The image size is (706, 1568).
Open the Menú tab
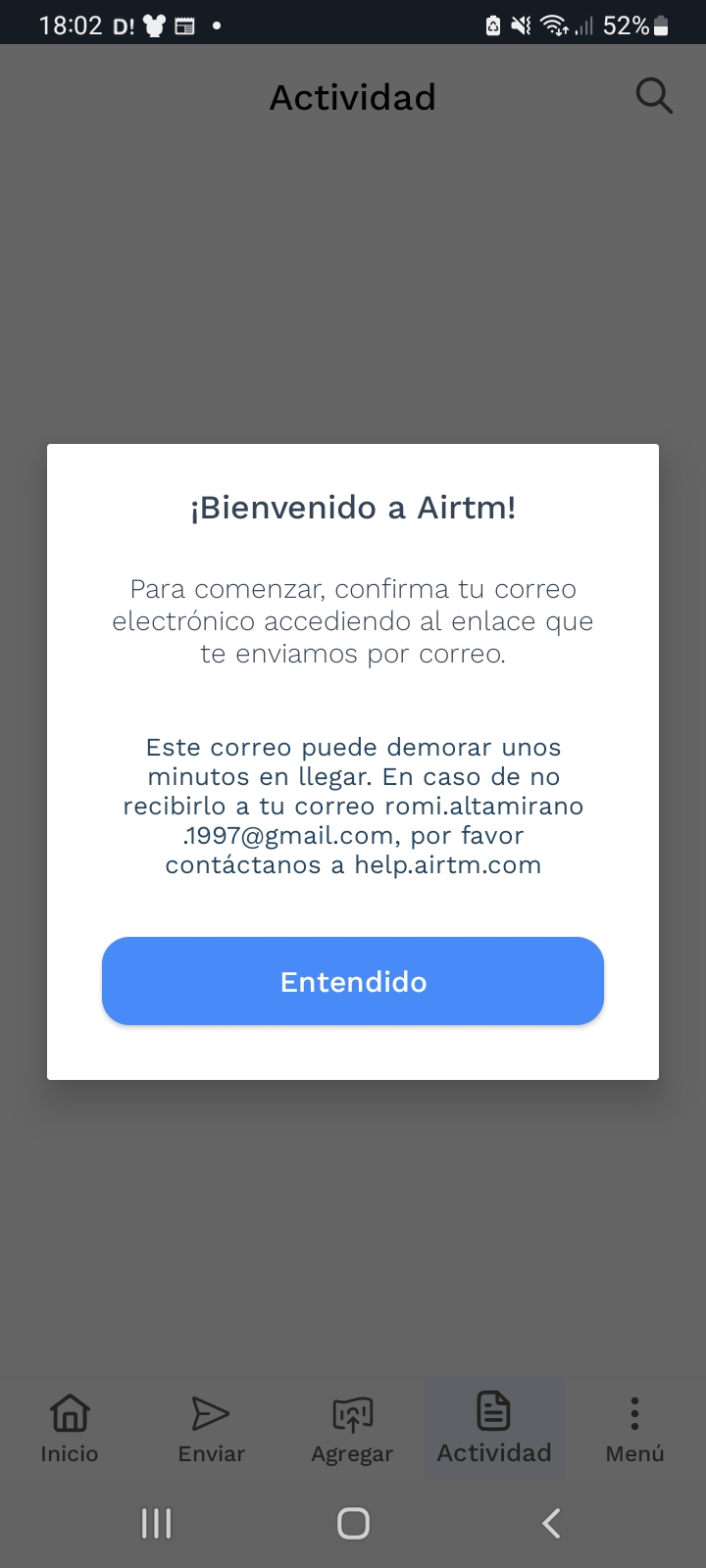coord(634,1429)
